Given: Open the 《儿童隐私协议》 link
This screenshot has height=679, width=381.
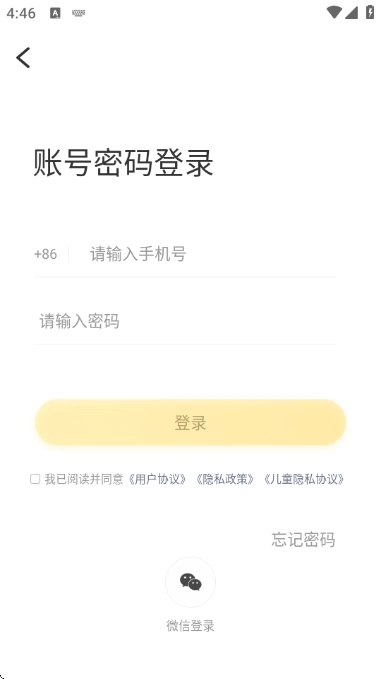Looking at the screenshot, I should click(304, 479).
